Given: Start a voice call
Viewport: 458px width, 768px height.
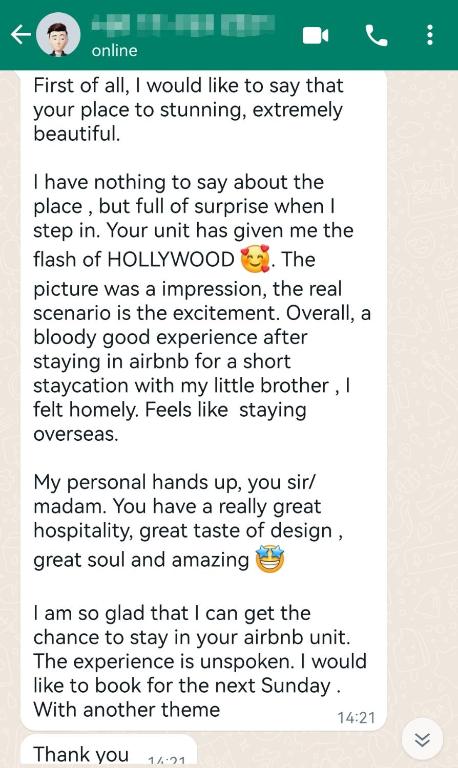Looking at the screenshot, I should pos(377,35).
